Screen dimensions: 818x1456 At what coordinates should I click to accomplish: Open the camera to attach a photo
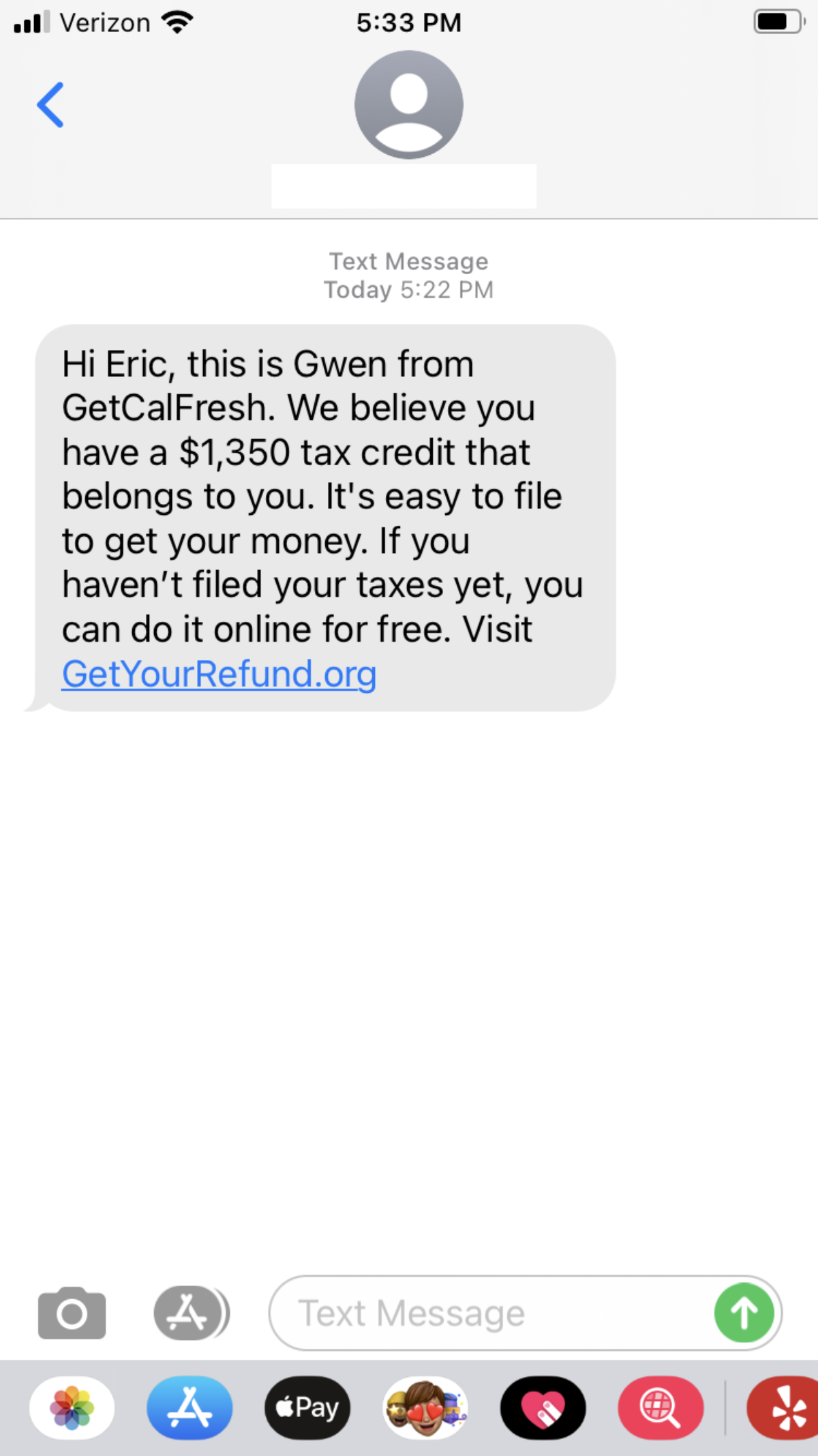click(72, 1313)
